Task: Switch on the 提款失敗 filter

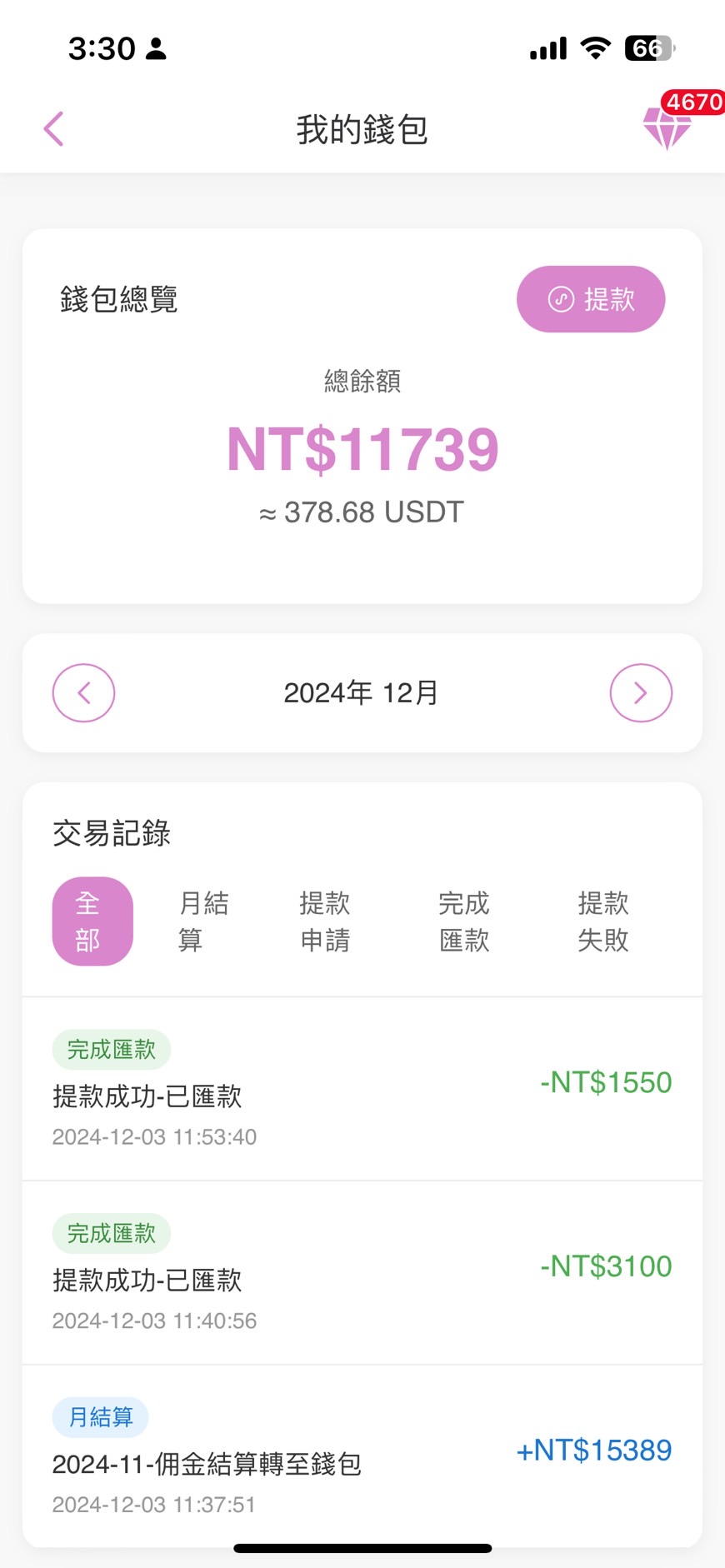Action: pyautogui.click(x=602, y=921)
